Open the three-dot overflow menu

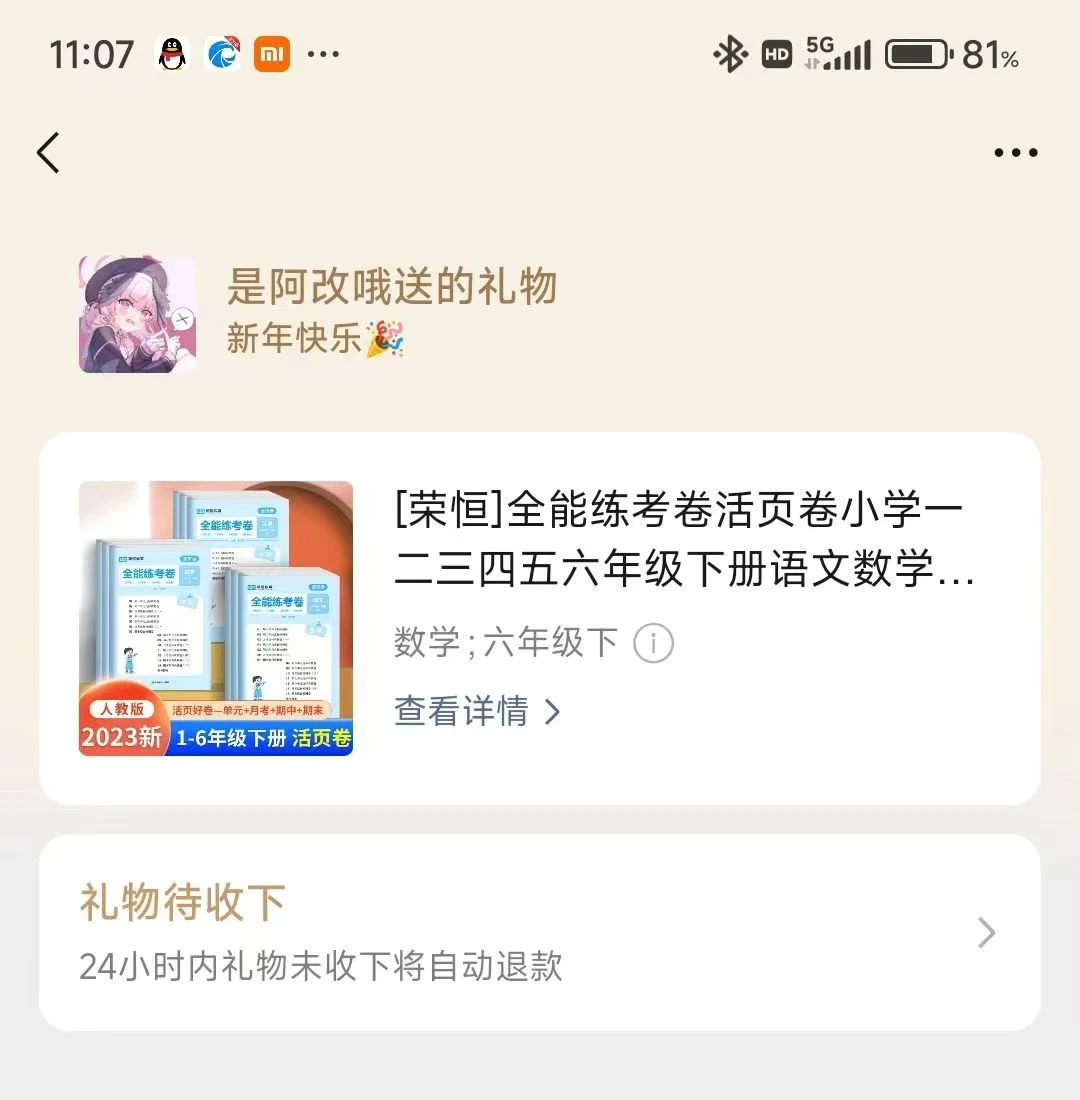(x=1015, y=153)
